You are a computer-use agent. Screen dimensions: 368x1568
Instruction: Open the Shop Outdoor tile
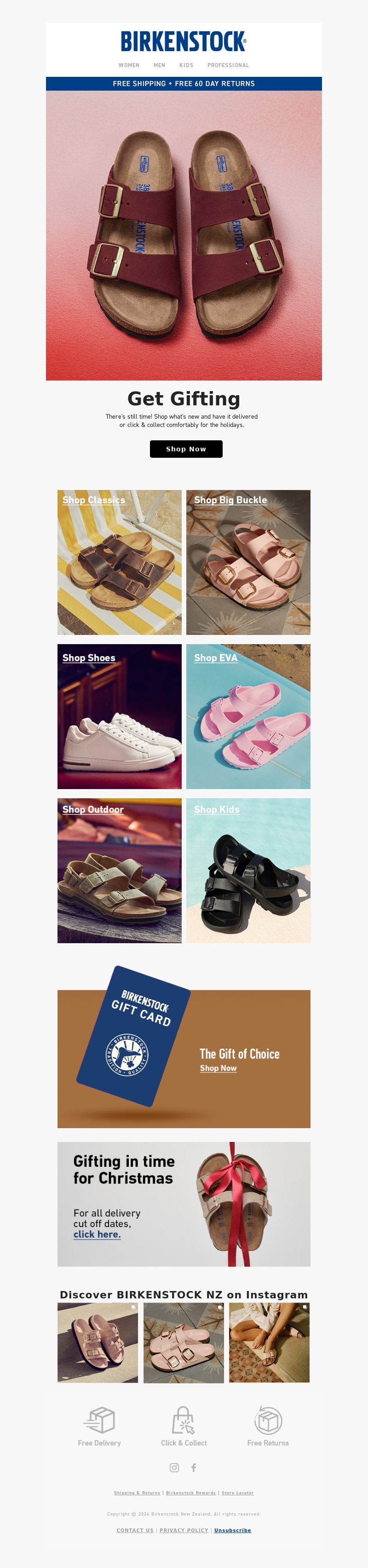point(119,870)
